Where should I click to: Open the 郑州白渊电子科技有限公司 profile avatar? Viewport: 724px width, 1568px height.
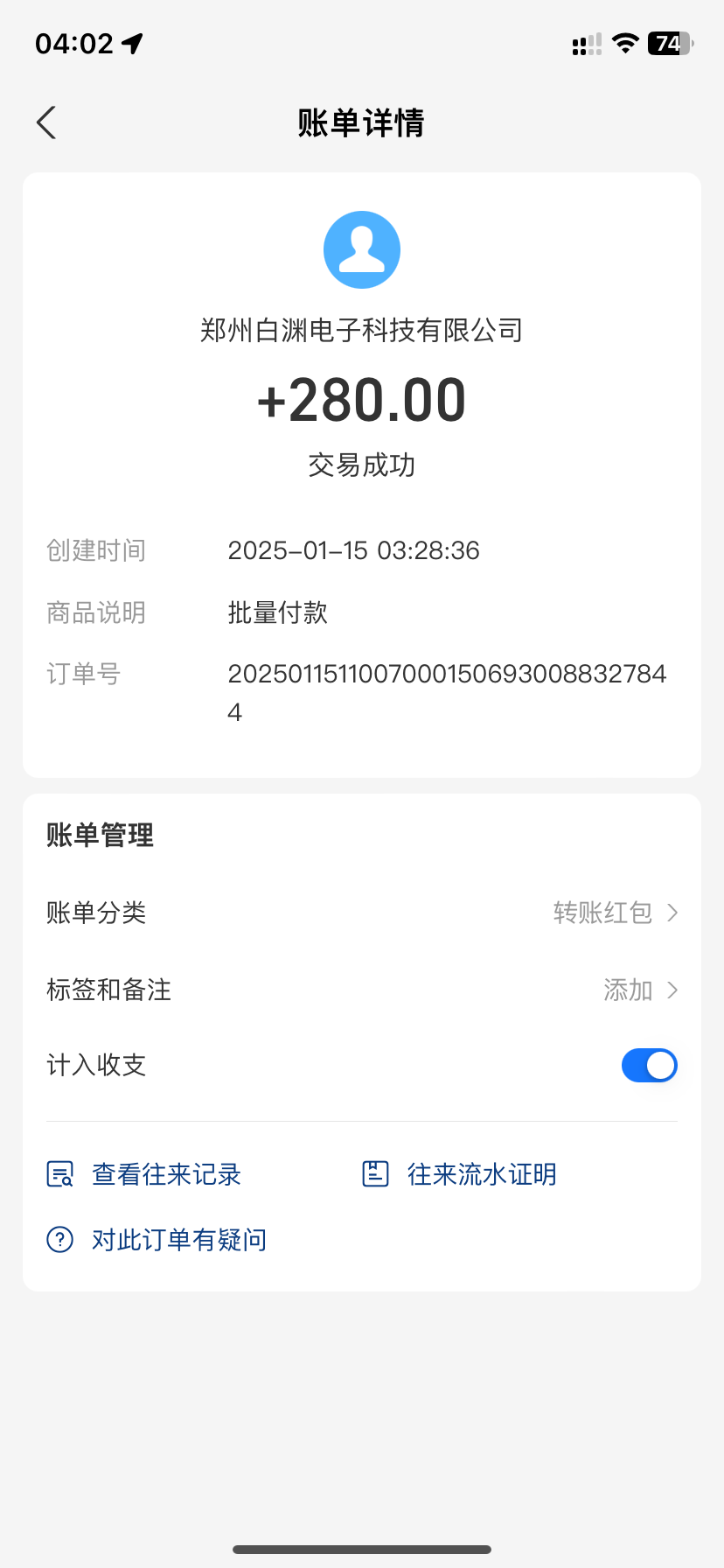coord(362,250)
